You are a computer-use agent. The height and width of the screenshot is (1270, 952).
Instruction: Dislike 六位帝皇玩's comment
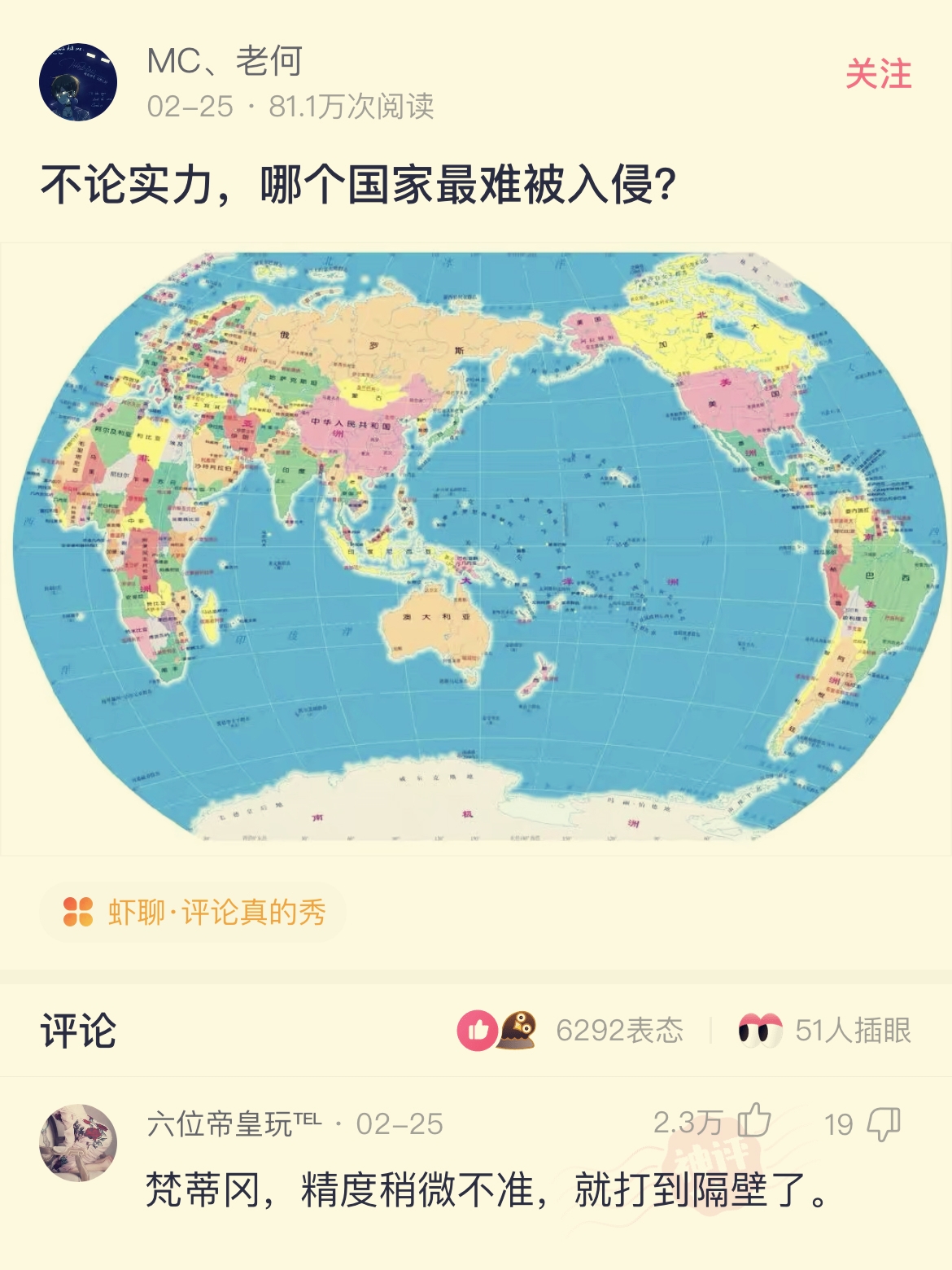pyautogui.click(x=883, y=1123)
